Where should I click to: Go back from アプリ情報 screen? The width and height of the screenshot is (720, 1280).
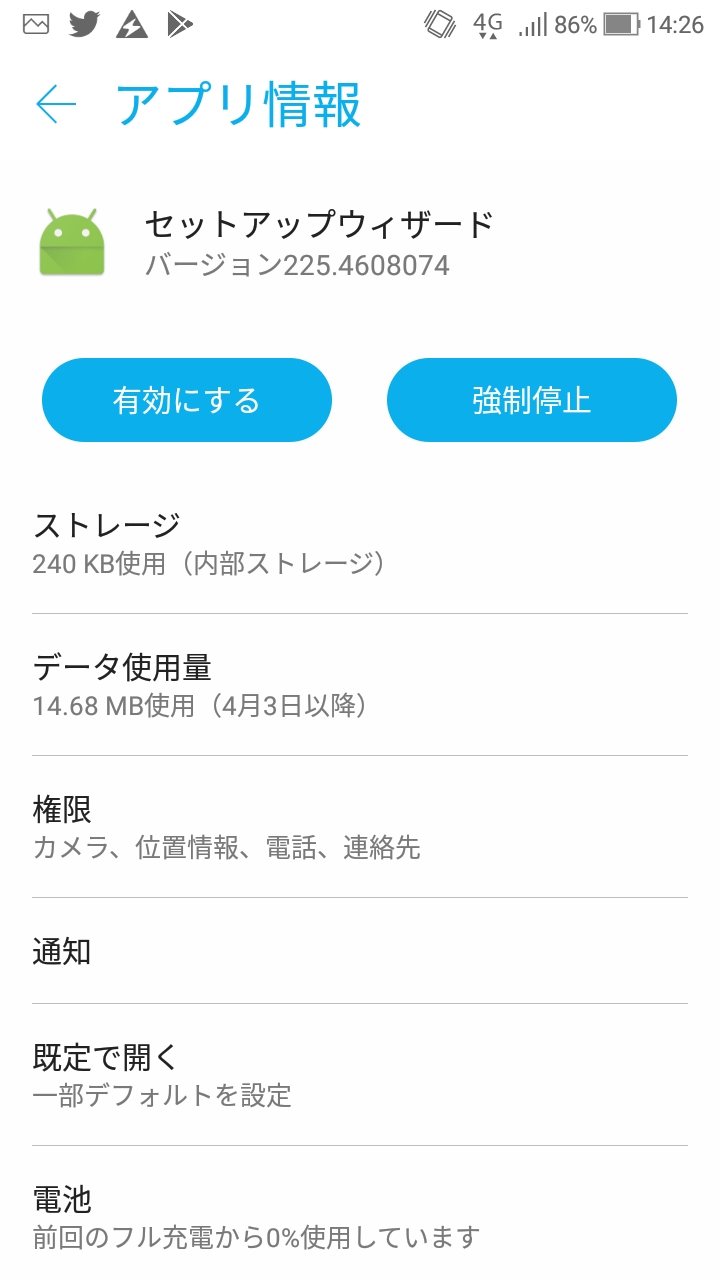click(x=56, y=104)
